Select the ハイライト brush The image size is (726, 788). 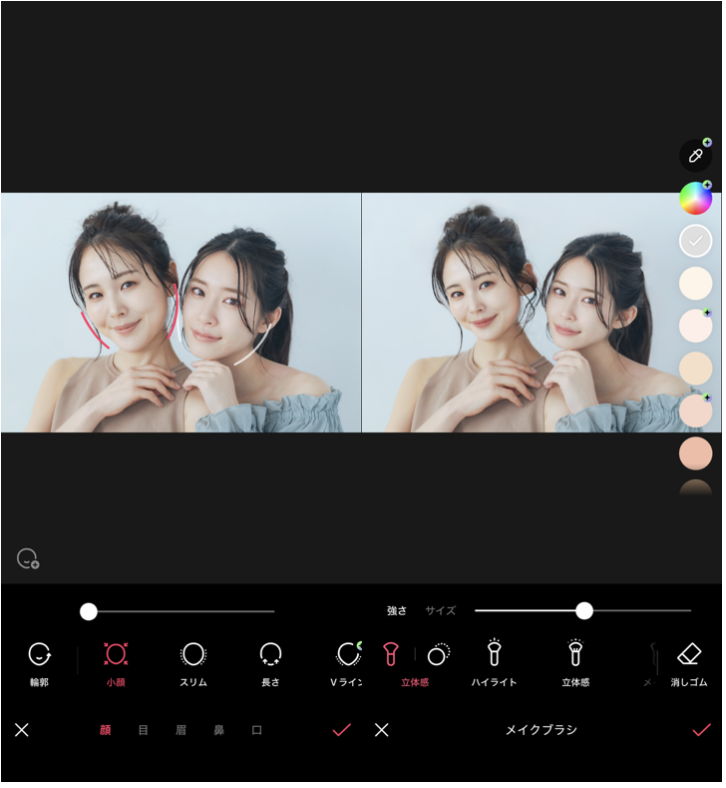pos(493,661)
